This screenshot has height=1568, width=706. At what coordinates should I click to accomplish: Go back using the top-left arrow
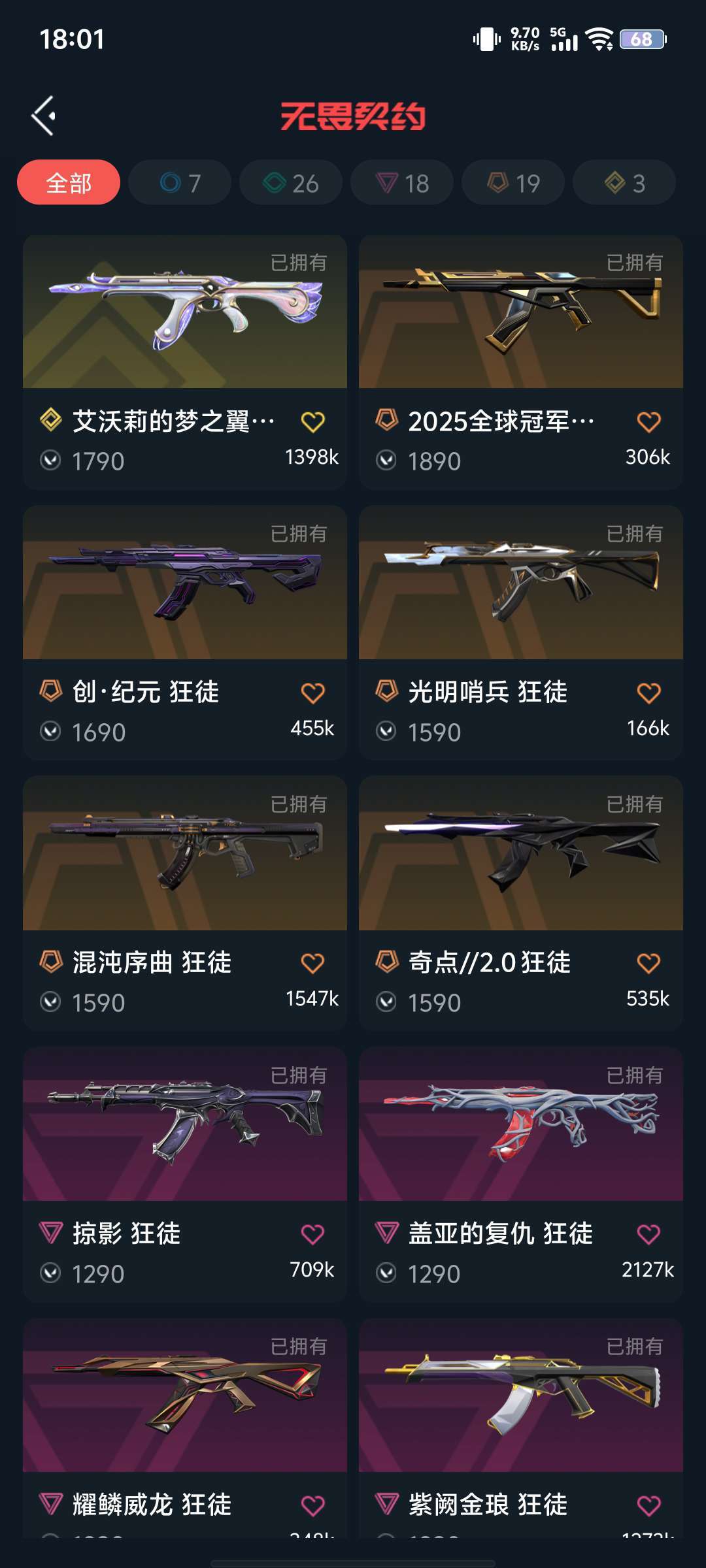(44, 116)
